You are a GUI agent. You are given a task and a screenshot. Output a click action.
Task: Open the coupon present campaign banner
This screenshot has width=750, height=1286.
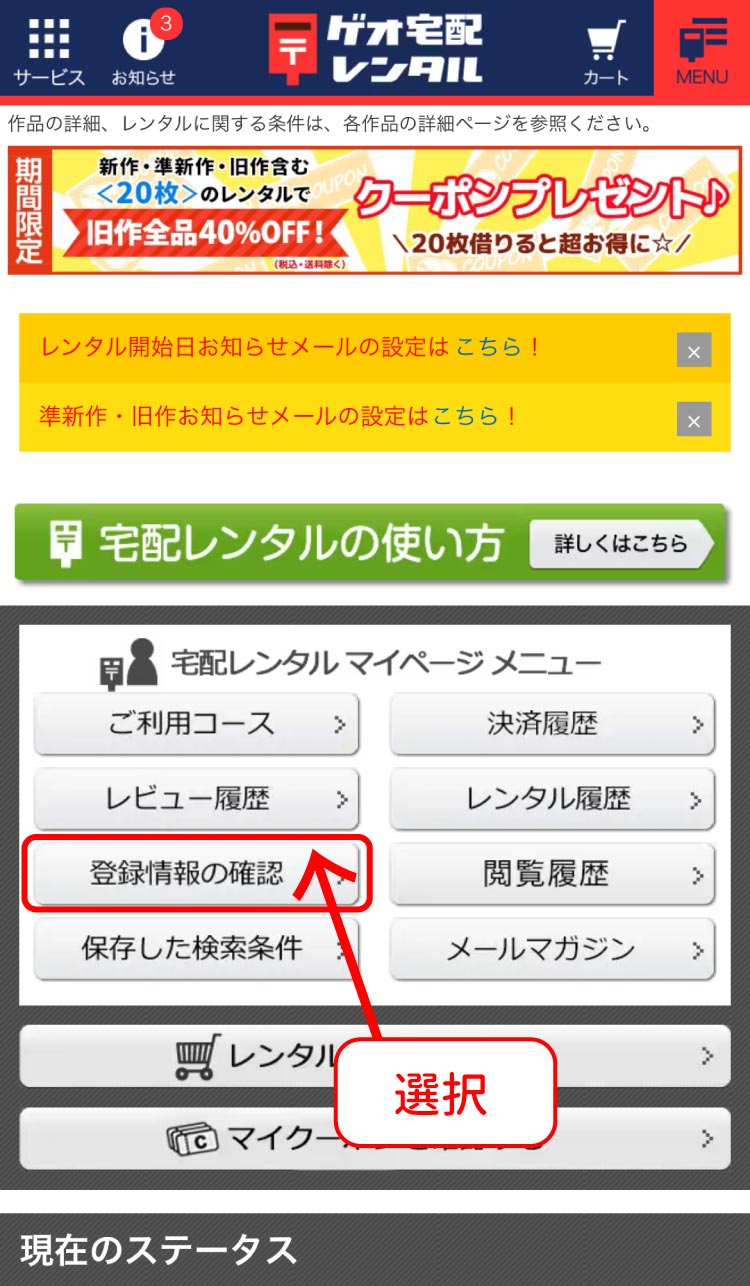point(375,210)
